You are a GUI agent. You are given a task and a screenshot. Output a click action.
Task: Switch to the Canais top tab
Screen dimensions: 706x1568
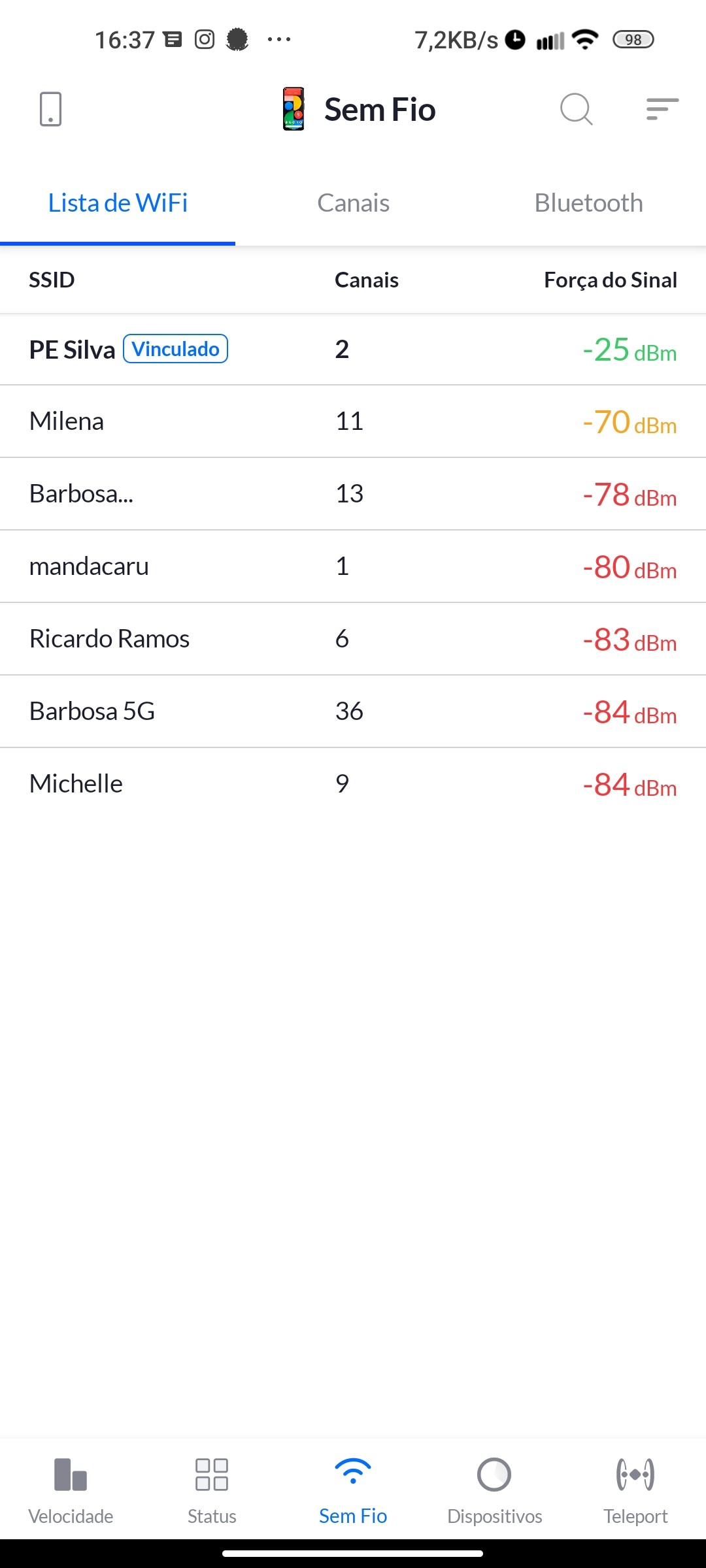tap(353, 203)
